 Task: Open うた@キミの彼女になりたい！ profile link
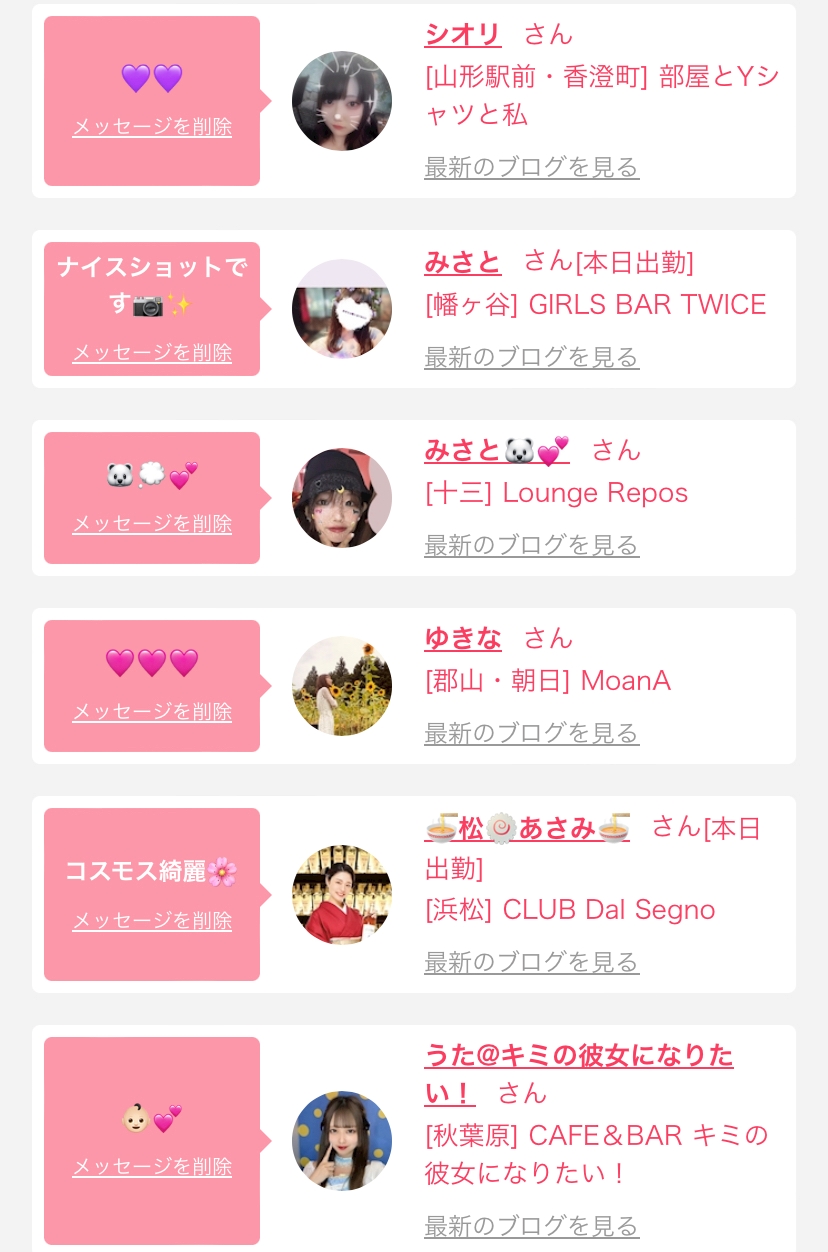tap(578, 1056)
